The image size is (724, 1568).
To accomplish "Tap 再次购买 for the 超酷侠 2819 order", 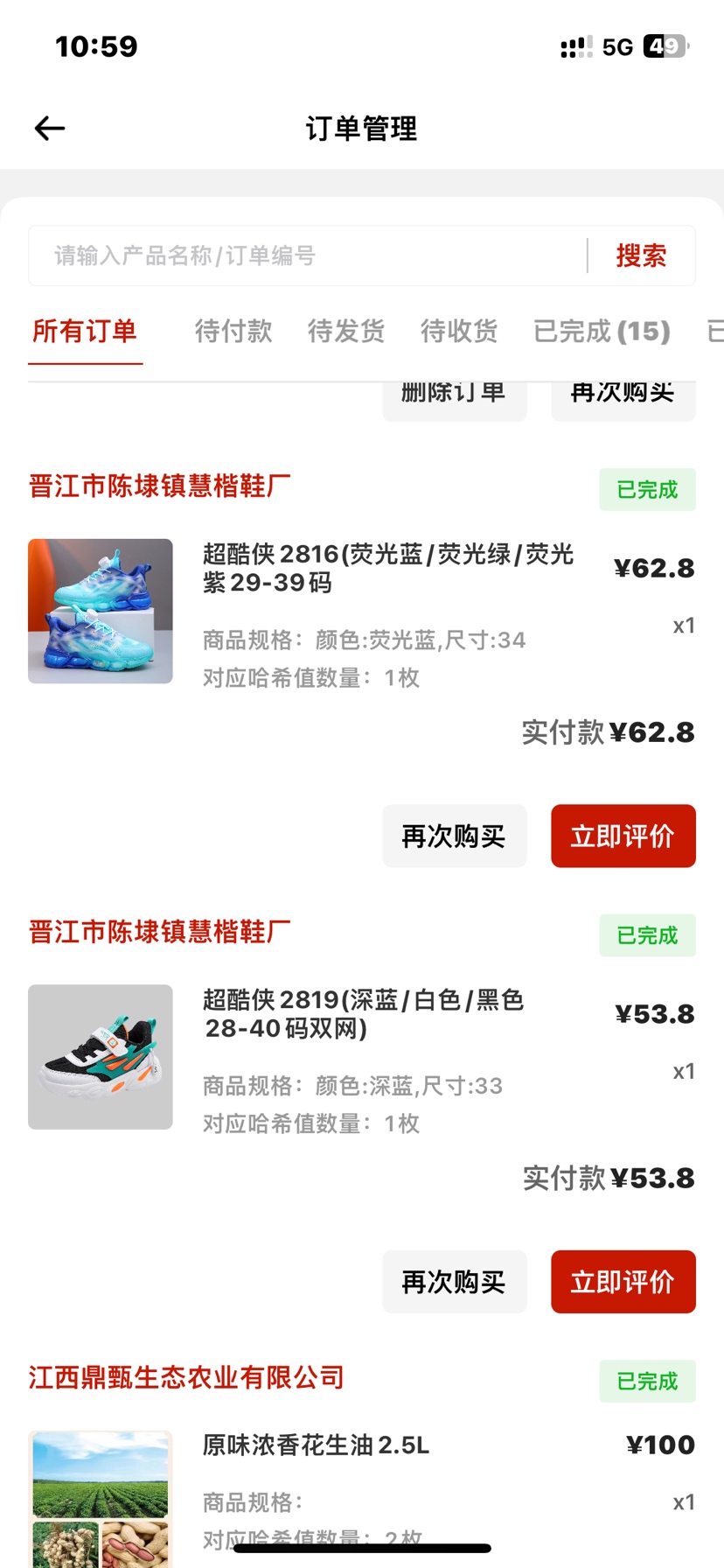I will 454,1282.
